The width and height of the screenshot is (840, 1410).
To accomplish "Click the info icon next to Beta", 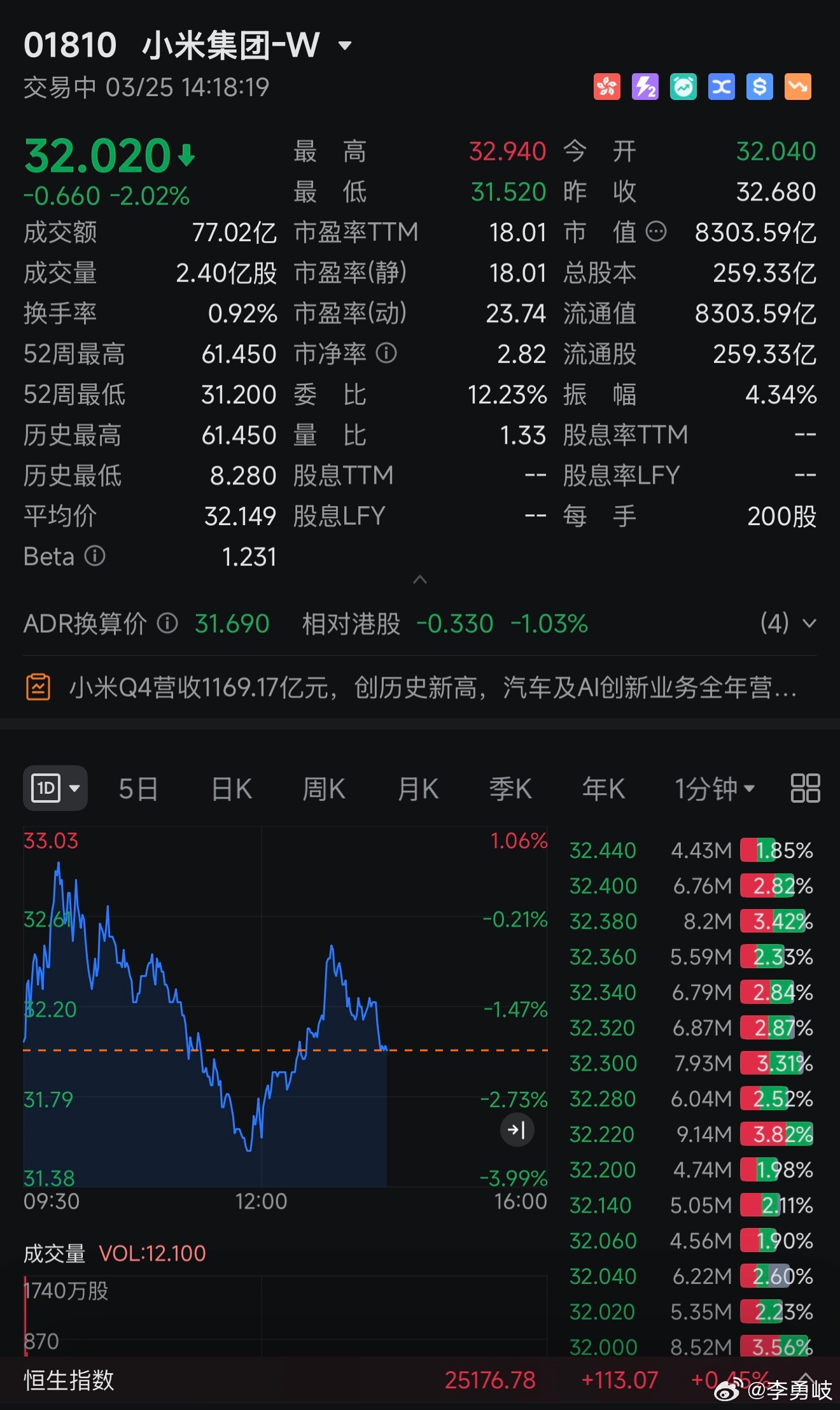I will [x=94, y=556].
